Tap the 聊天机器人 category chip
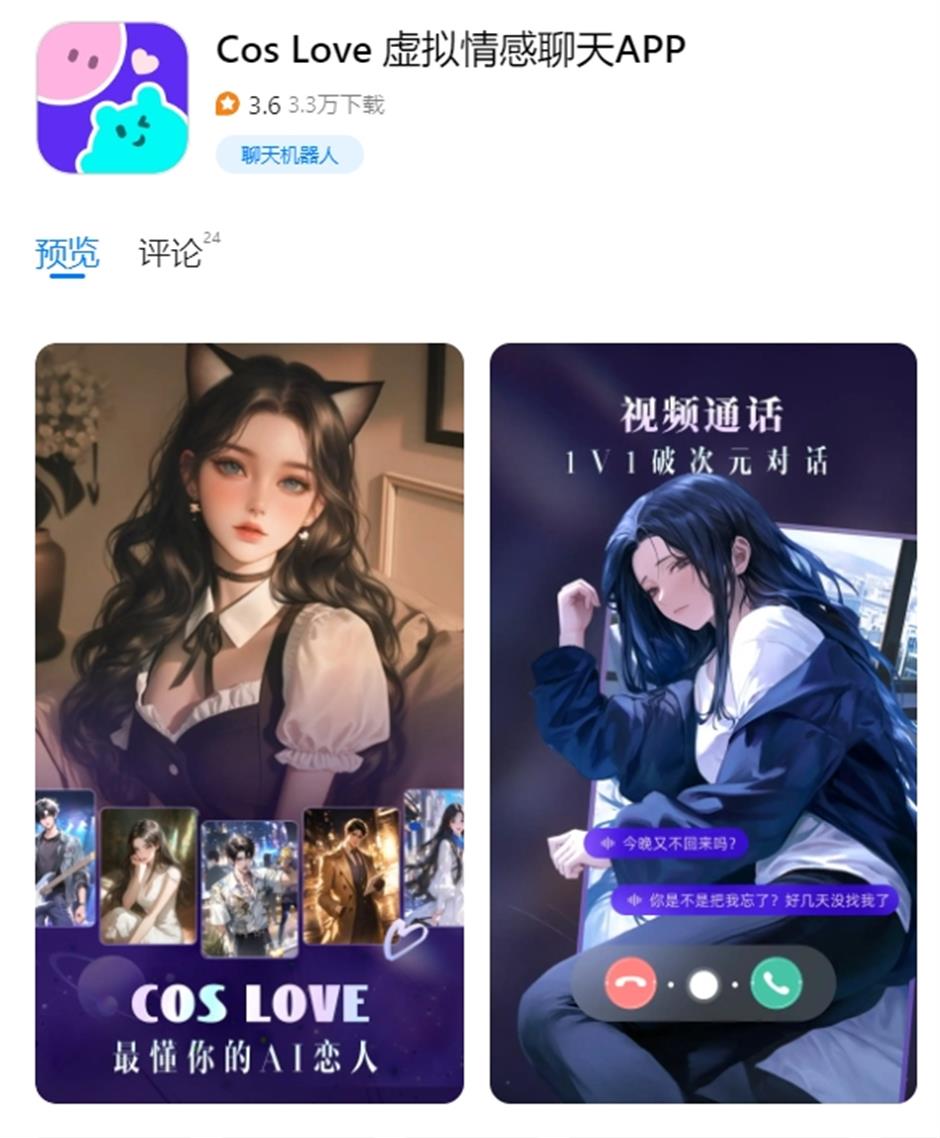This screenshot has width=940, height=1138. [289, 155]
